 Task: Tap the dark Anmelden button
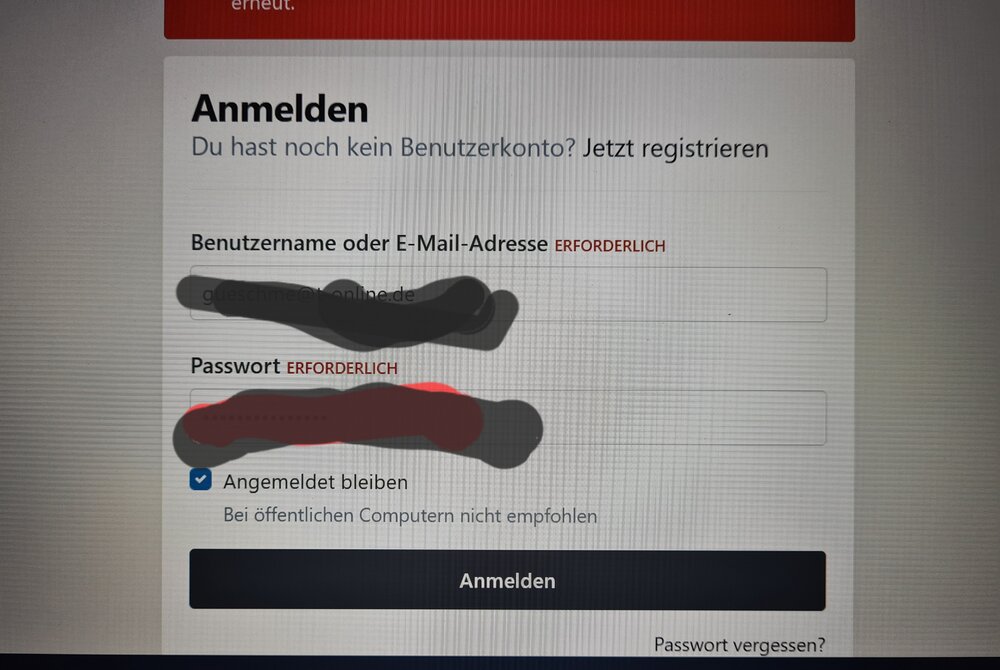(x=507, y=580)
